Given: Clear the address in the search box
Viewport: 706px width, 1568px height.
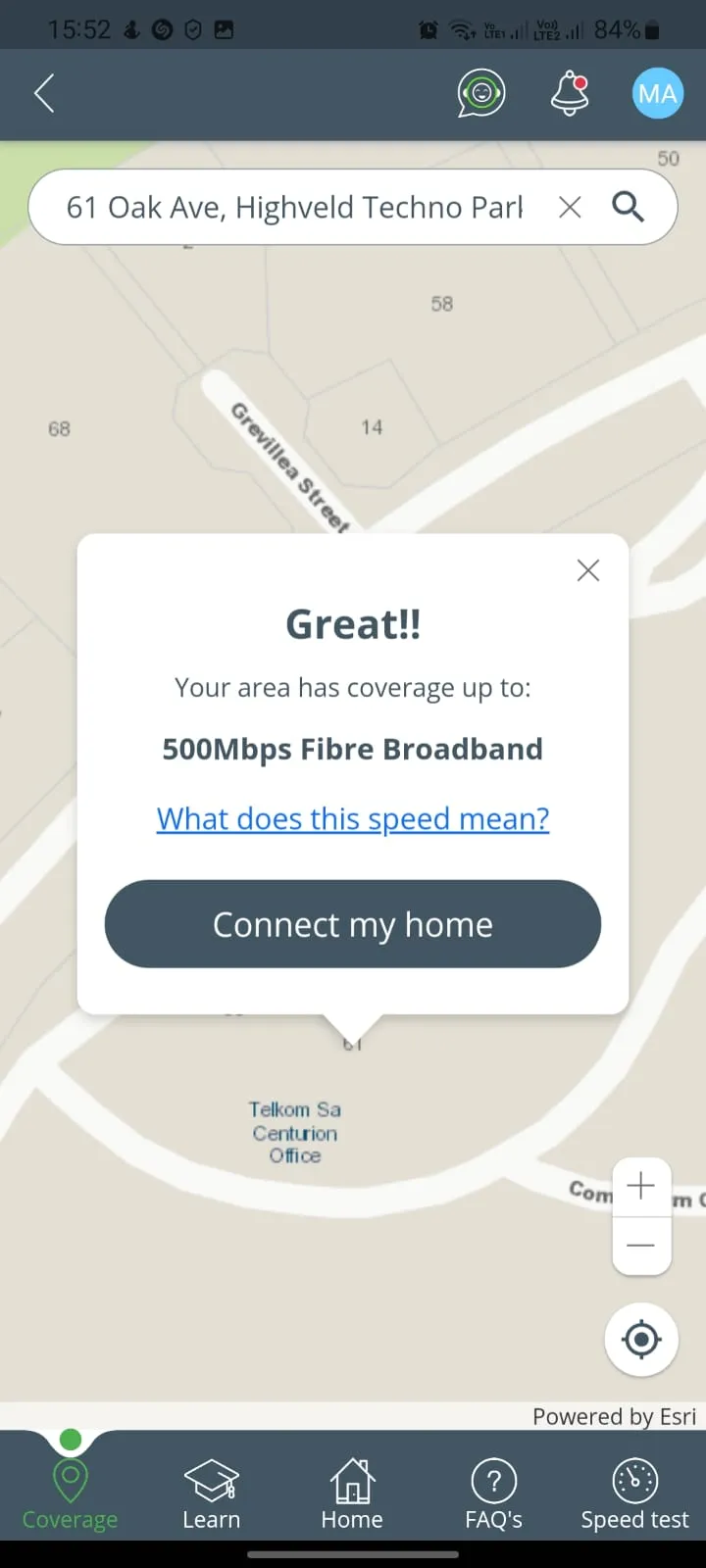Looking at the screenshot, I should pos(570,208).
